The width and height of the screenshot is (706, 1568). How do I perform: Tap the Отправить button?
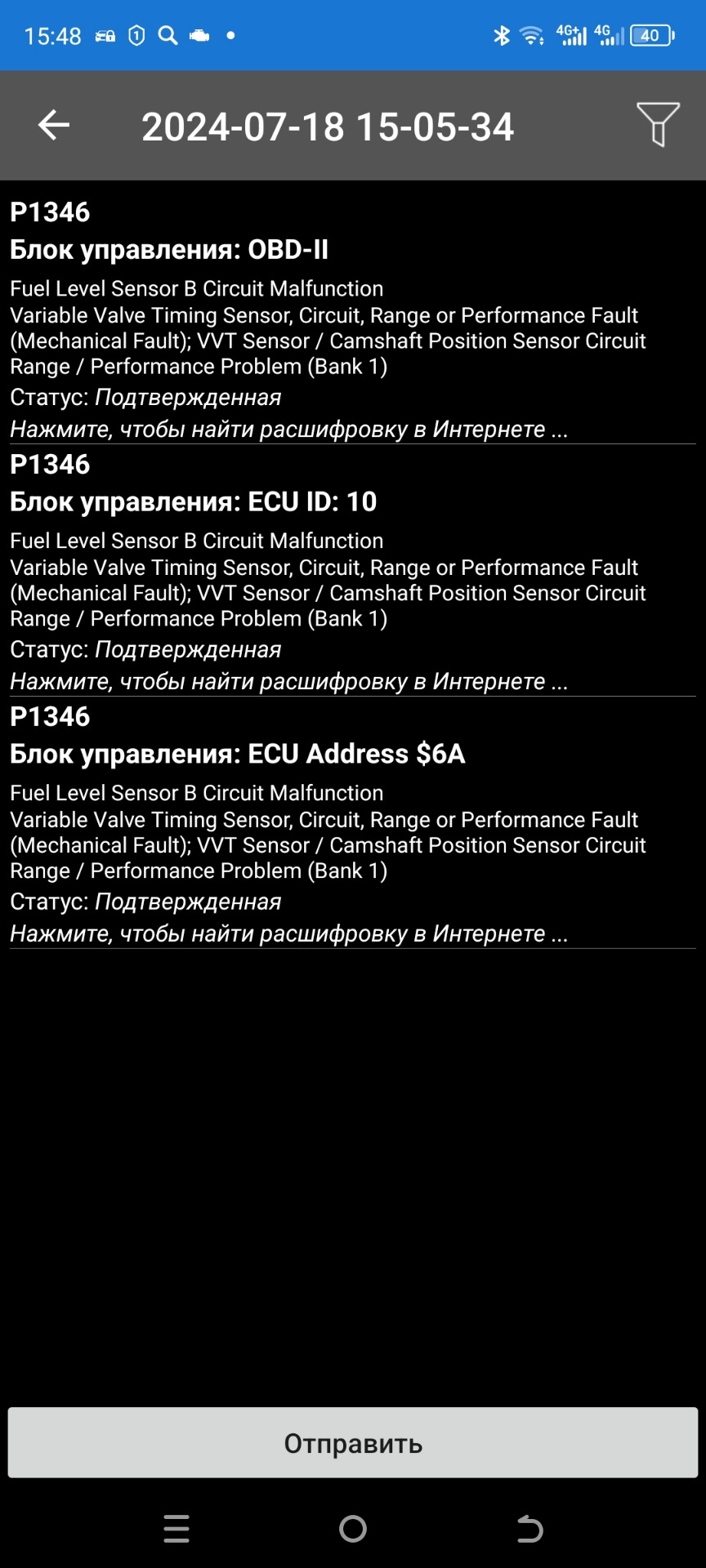coord(353,1443)
